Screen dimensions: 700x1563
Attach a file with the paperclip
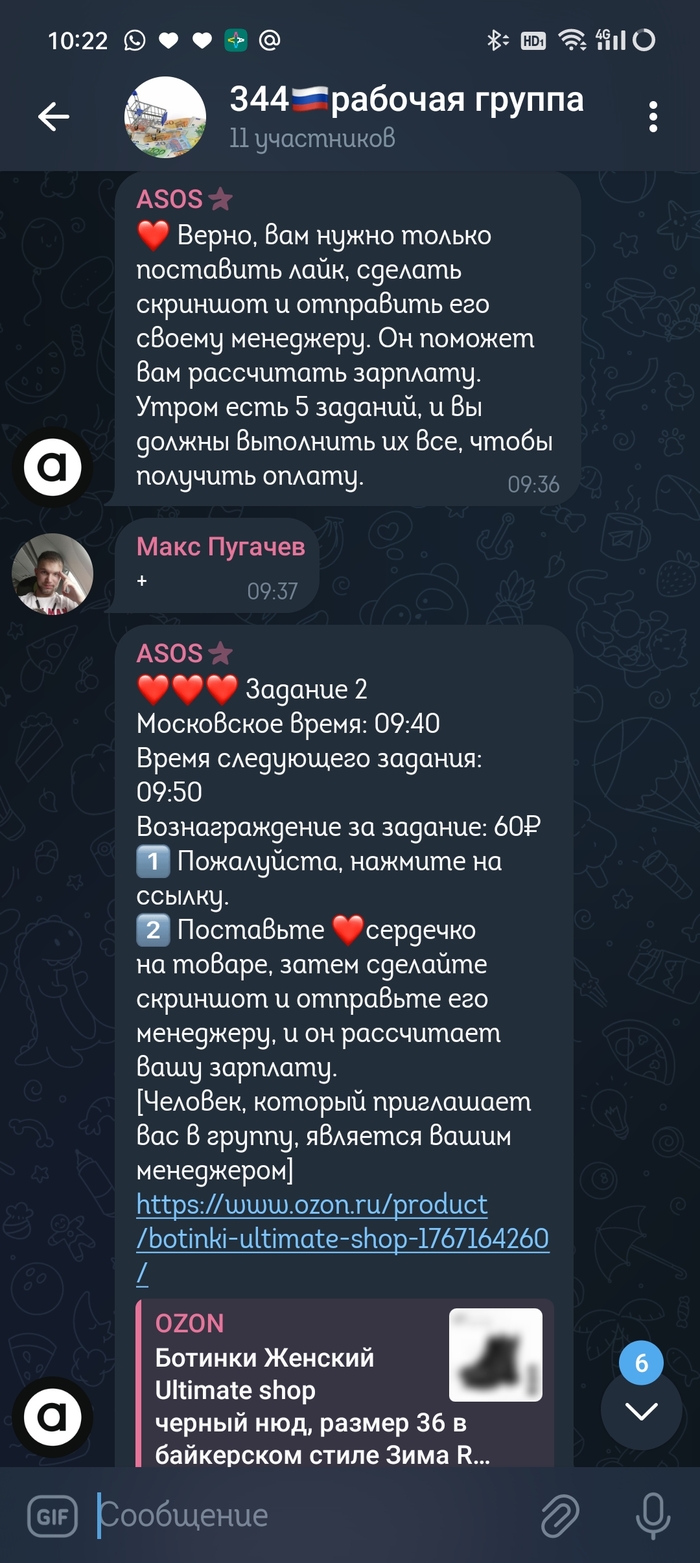click(560, 1516)
